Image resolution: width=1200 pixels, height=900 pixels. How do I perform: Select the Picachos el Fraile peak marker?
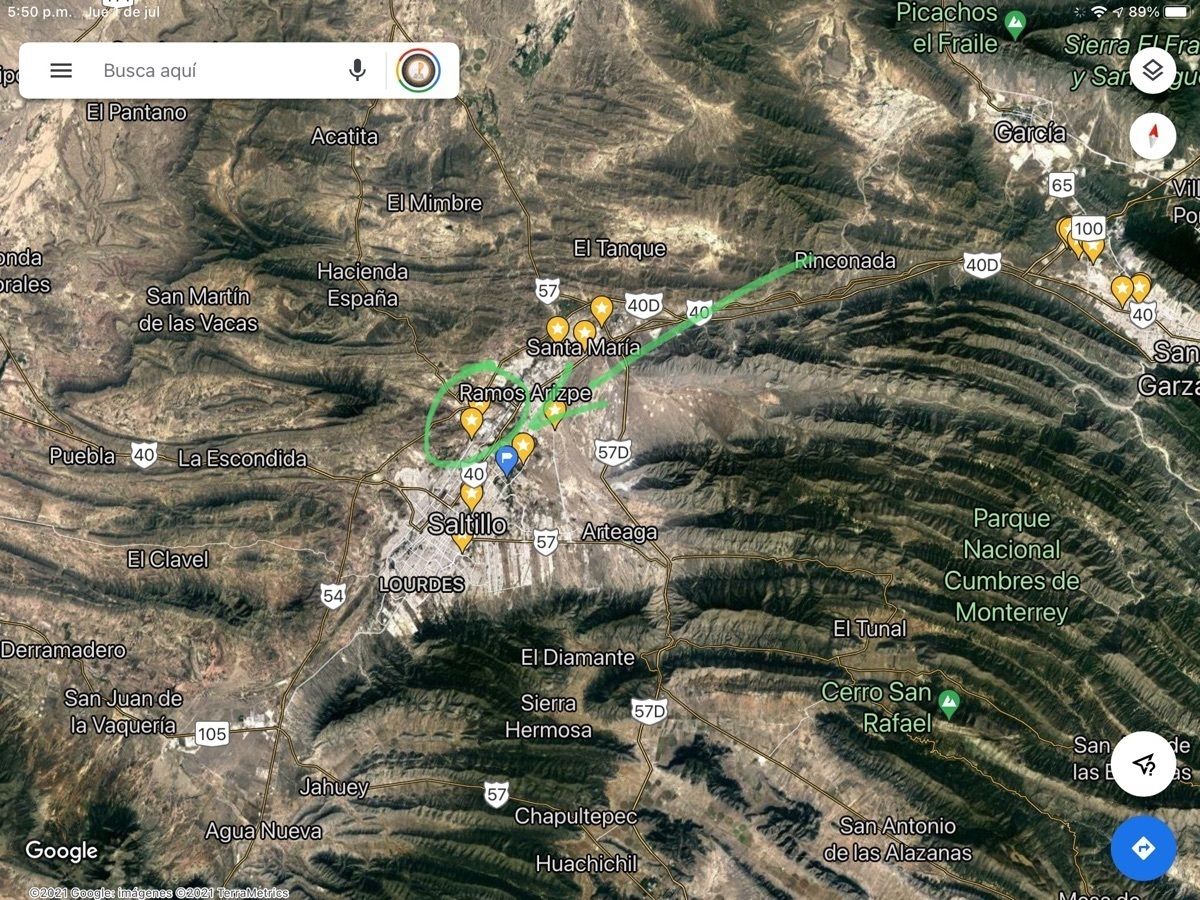tap(1015, 22)
